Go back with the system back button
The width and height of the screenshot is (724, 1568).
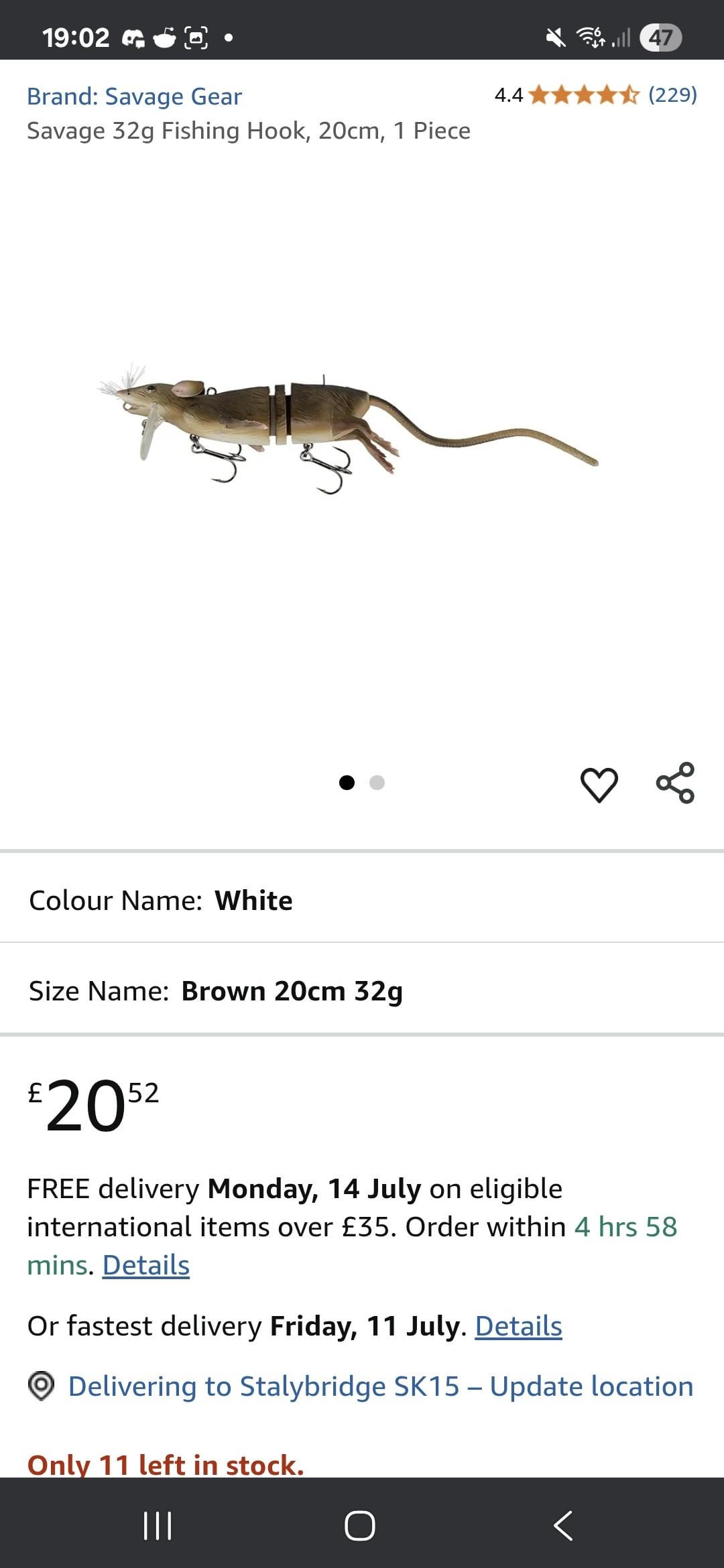563,1526
